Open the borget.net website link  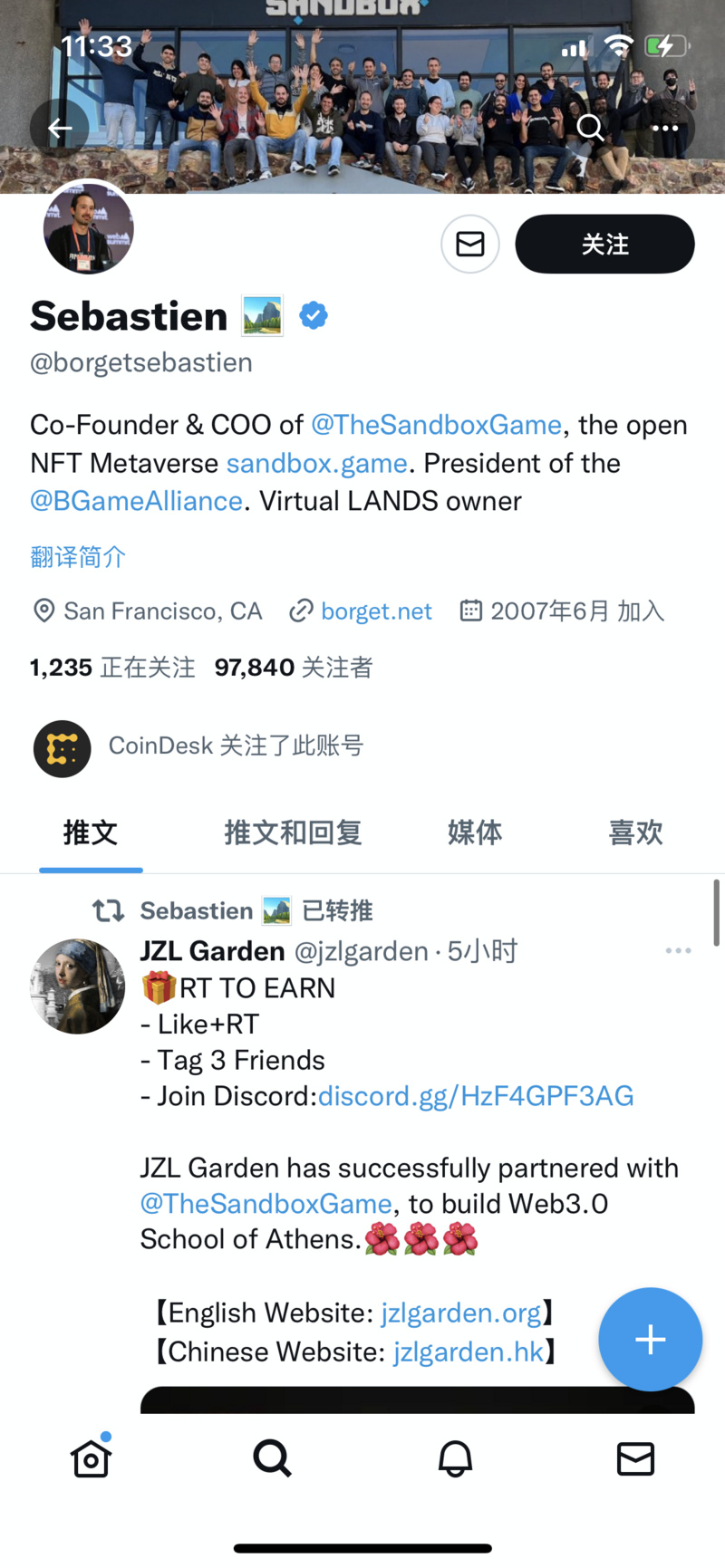376,611
